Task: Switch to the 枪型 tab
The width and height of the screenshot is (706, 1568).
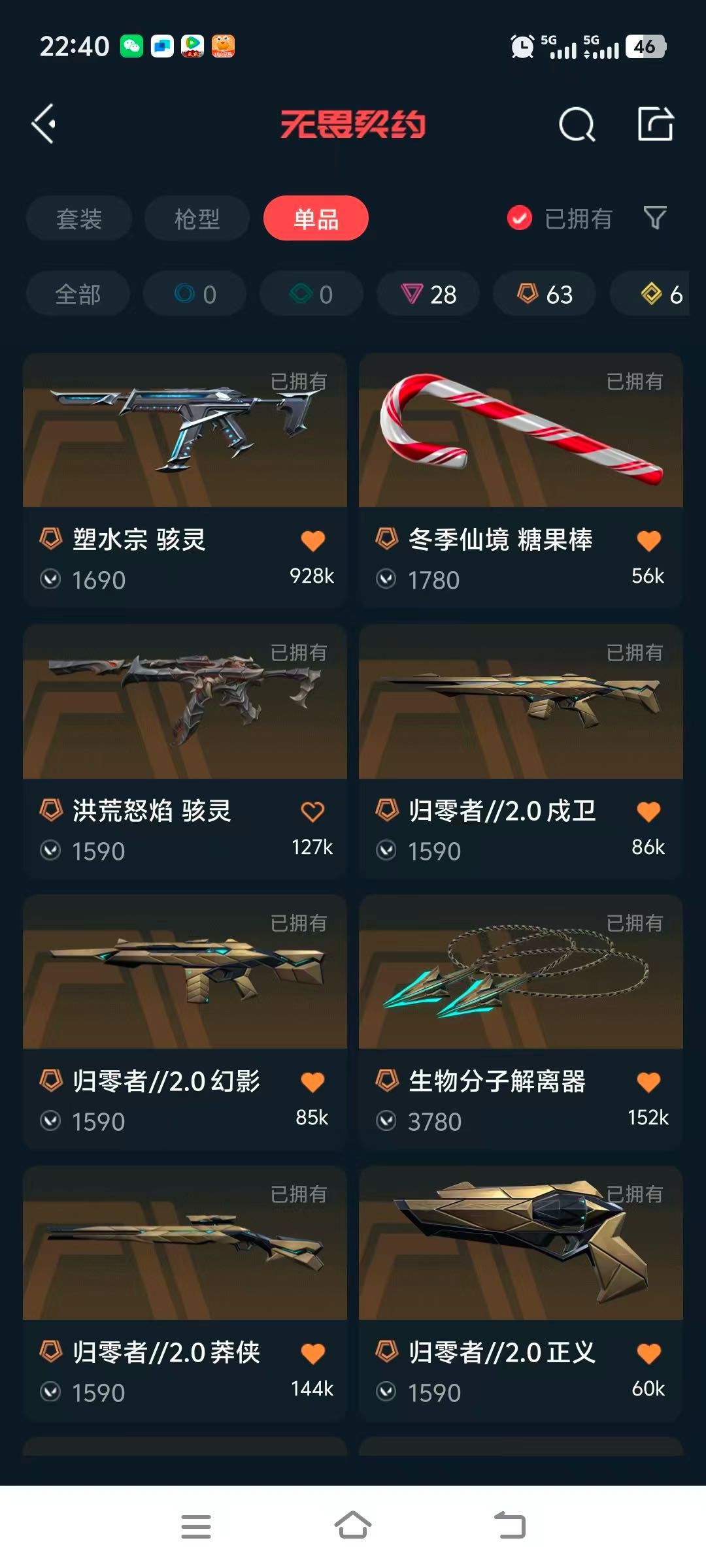Action: point(197,218)
